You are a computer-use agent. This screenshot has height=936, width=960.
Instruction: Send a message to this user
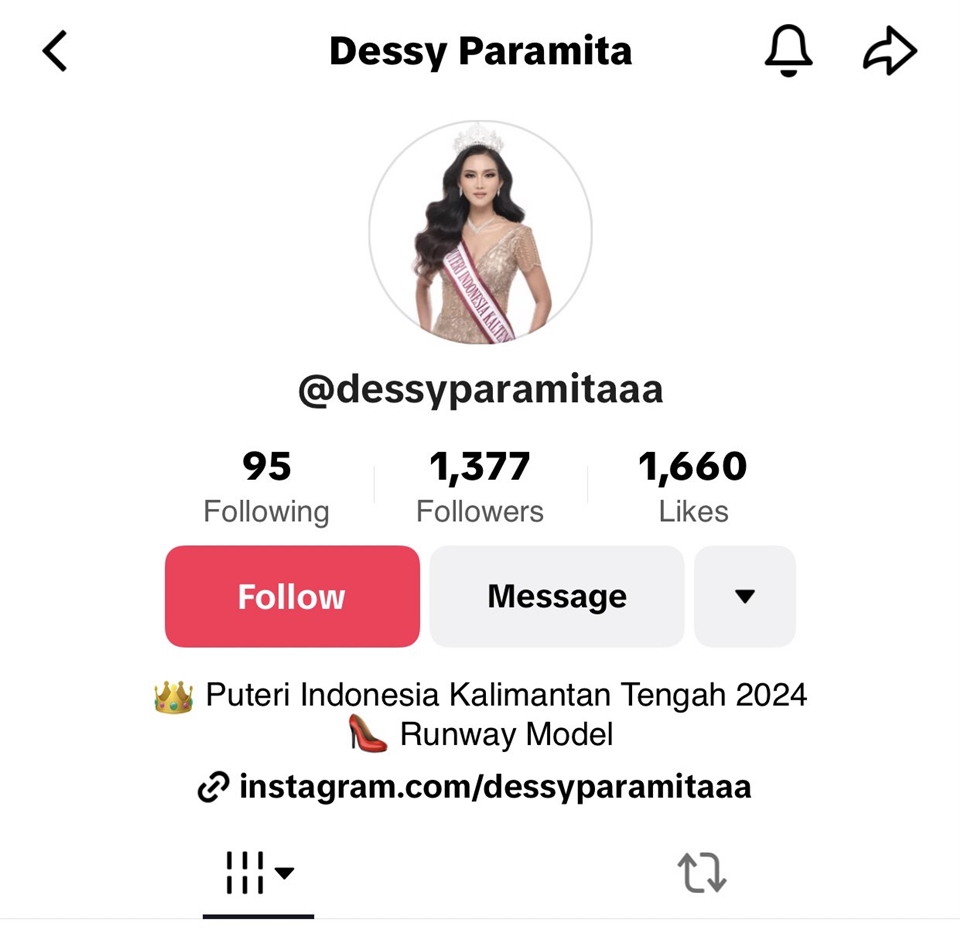pos(557,597)
